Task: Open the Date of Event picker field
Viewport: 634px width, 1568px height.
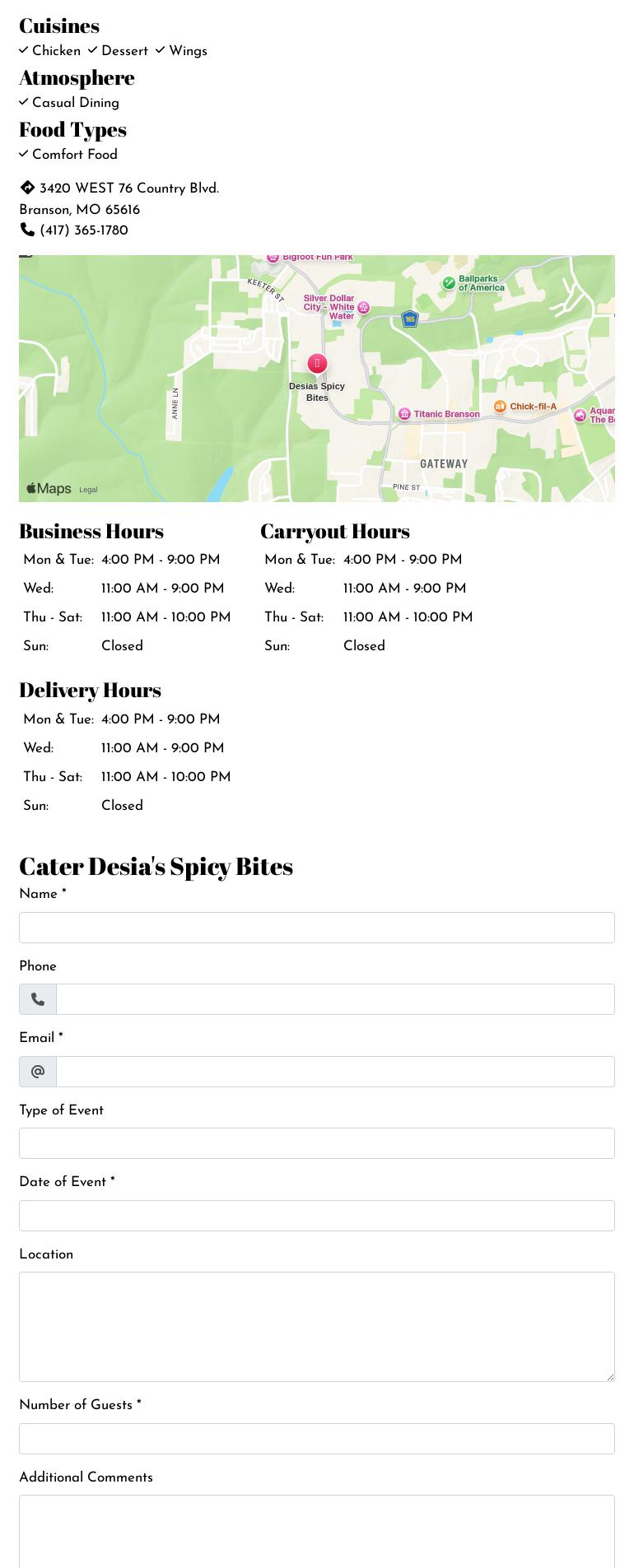Action: tap(317, 1215)
